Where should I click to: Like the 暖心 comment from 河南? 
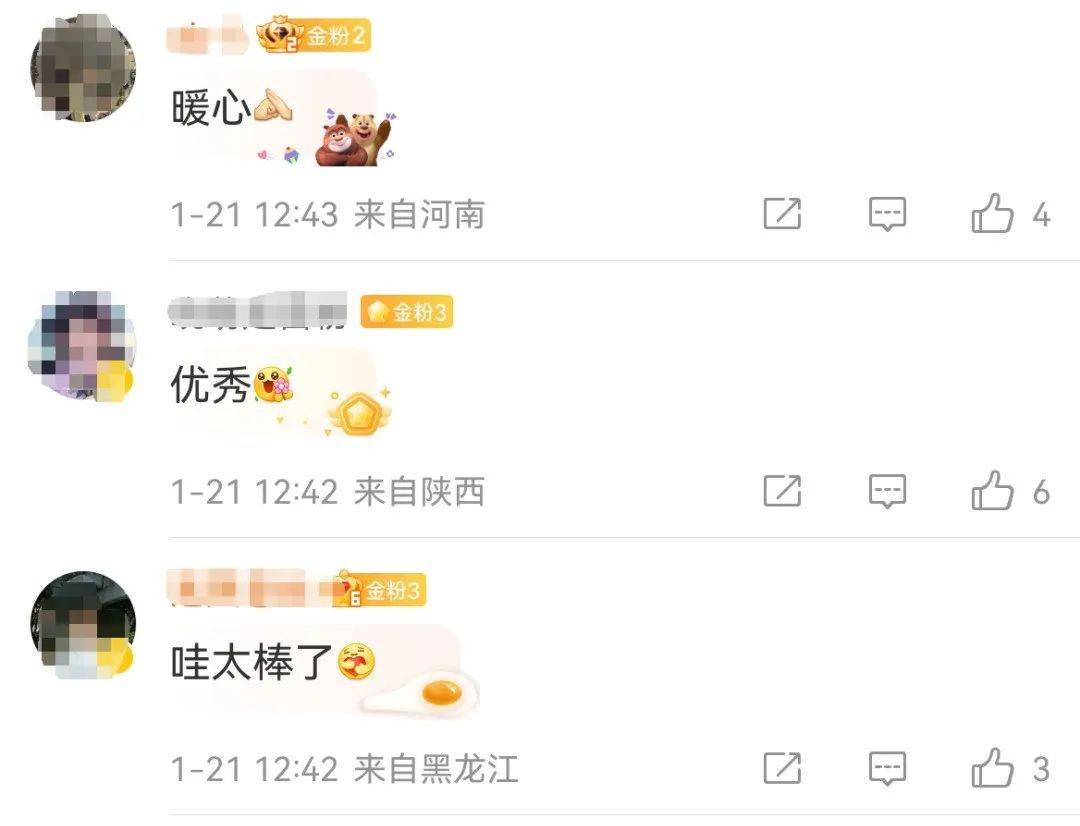pyautogui.click(x=992, y=214)
